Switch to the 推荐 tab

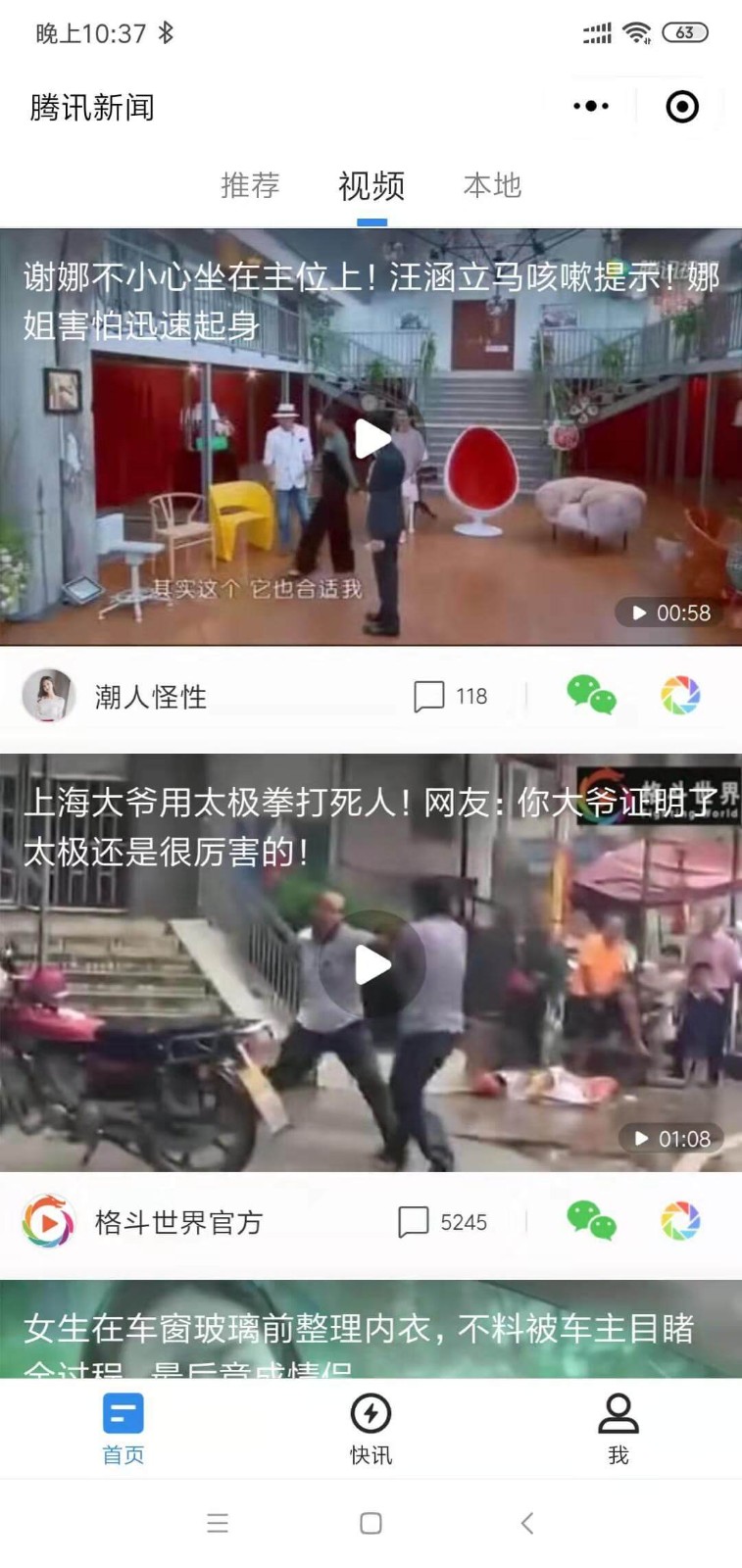(250, 185)
